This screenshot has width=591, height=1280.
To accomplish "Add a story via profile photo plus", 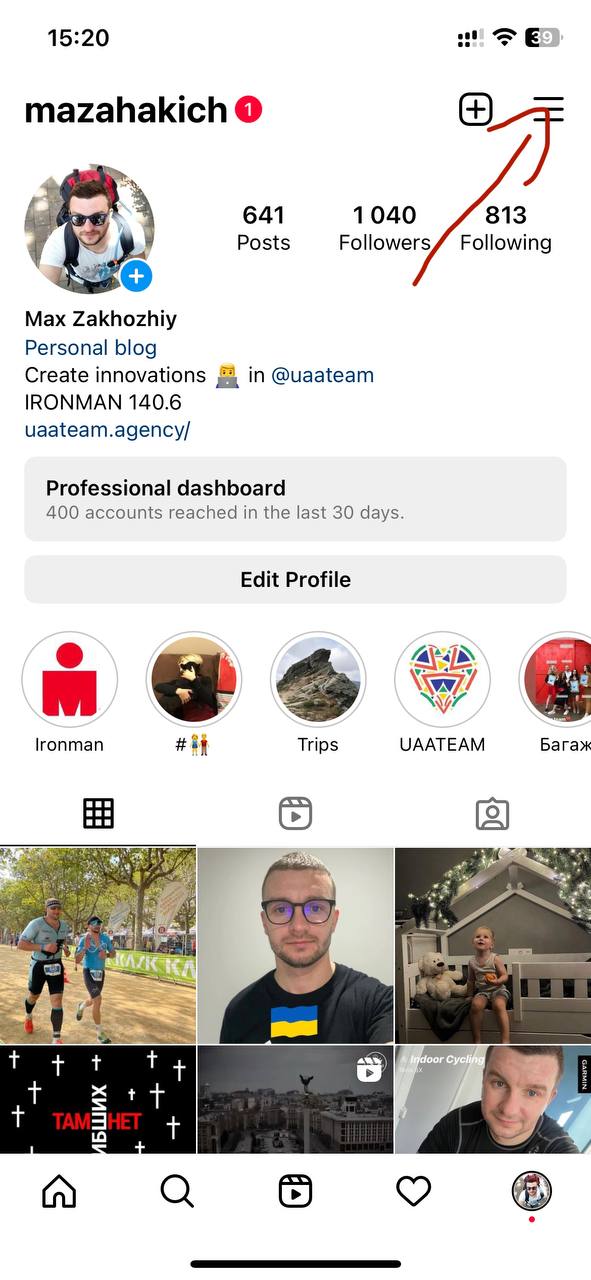I will [x=136, y=275].
